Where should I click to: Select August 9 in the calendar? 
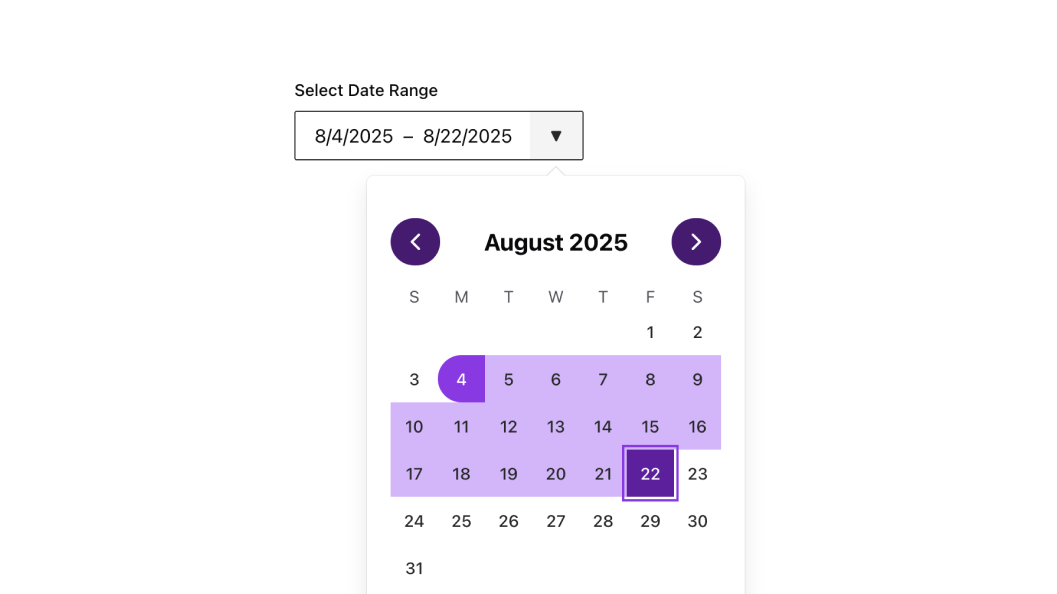(697, 379)
